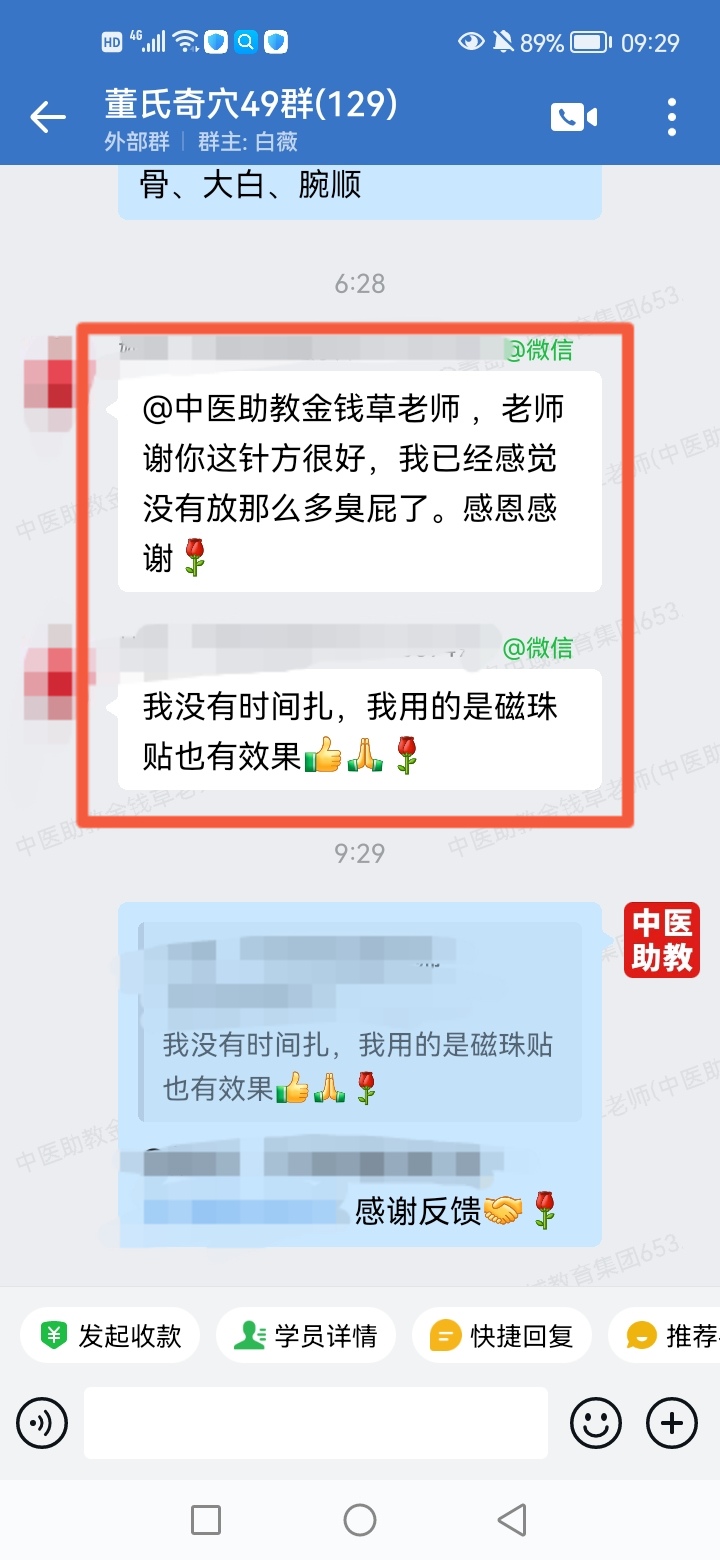This screenshot has width=720, height=1560.
Task: Switch to voice input mode
Action: pyautogui.click(x=42, y=1422)
